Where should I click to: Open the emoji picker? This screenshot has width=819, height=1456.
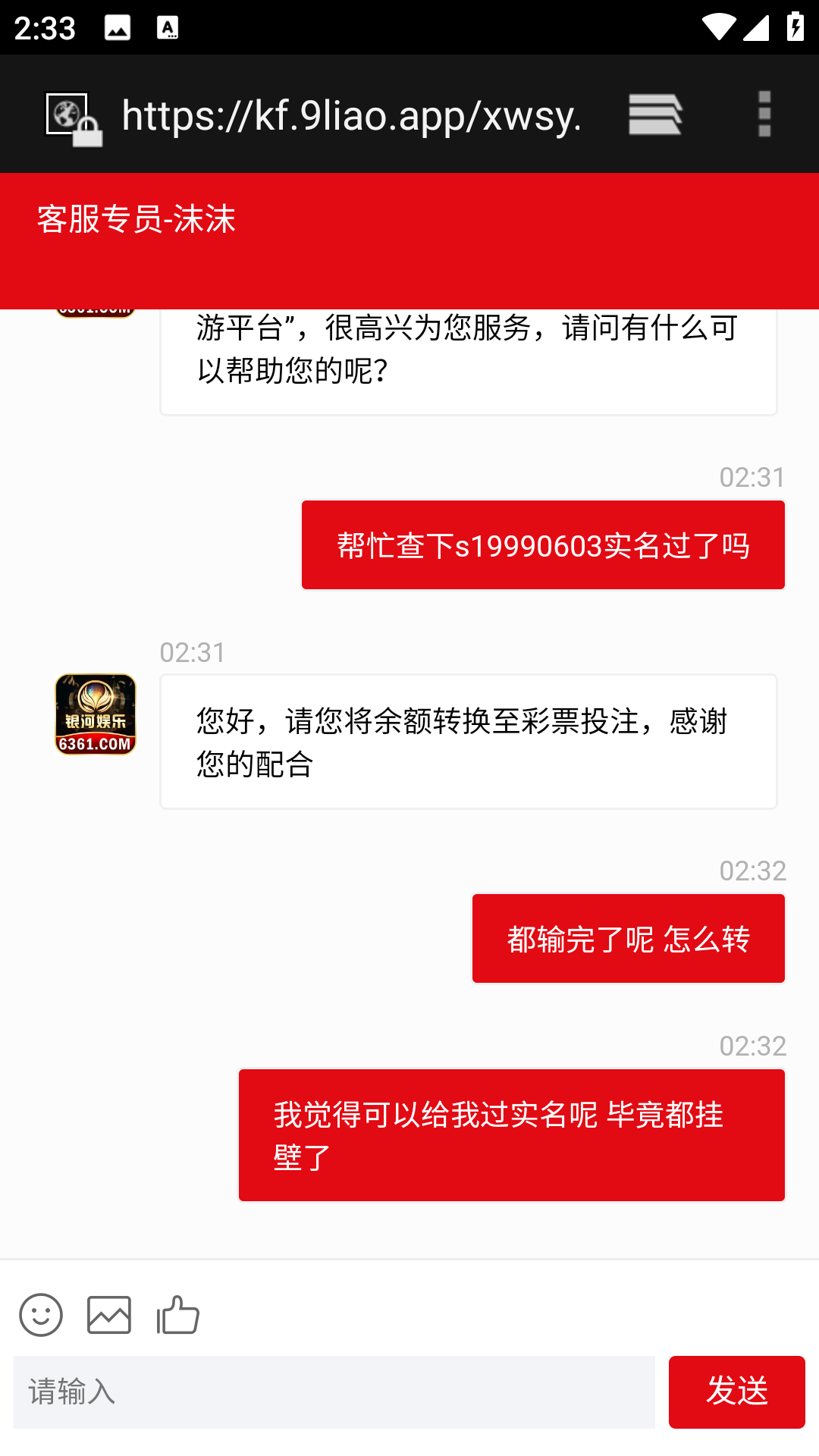tap(41, 1314)
